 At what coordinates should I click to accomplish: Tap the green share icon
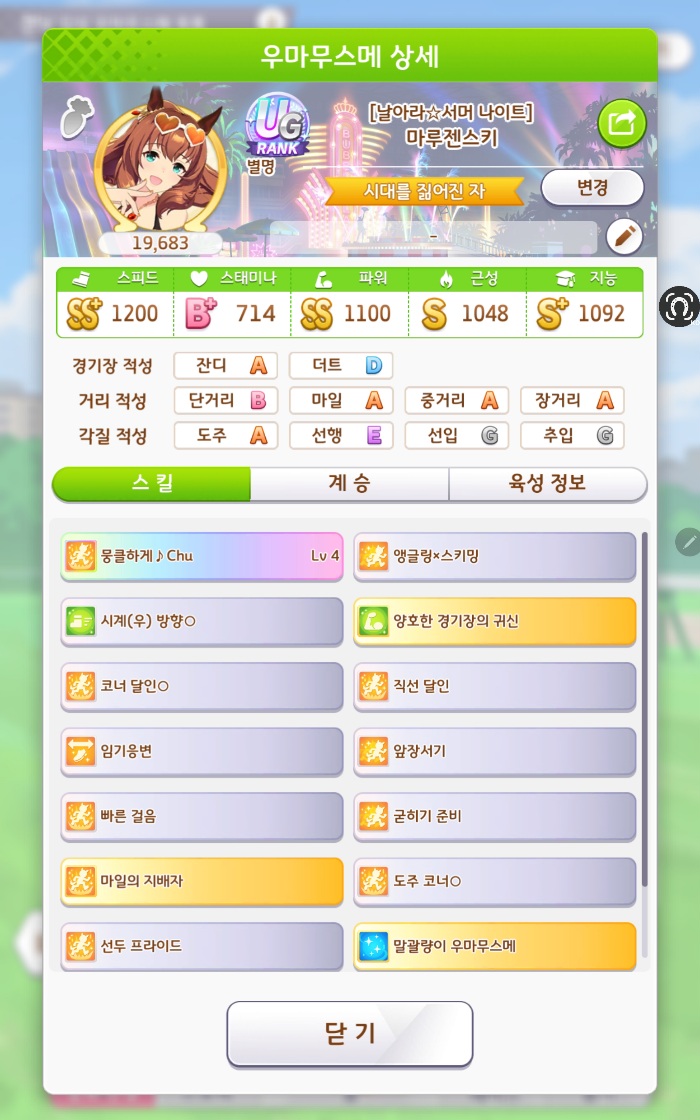coord(621,124)
